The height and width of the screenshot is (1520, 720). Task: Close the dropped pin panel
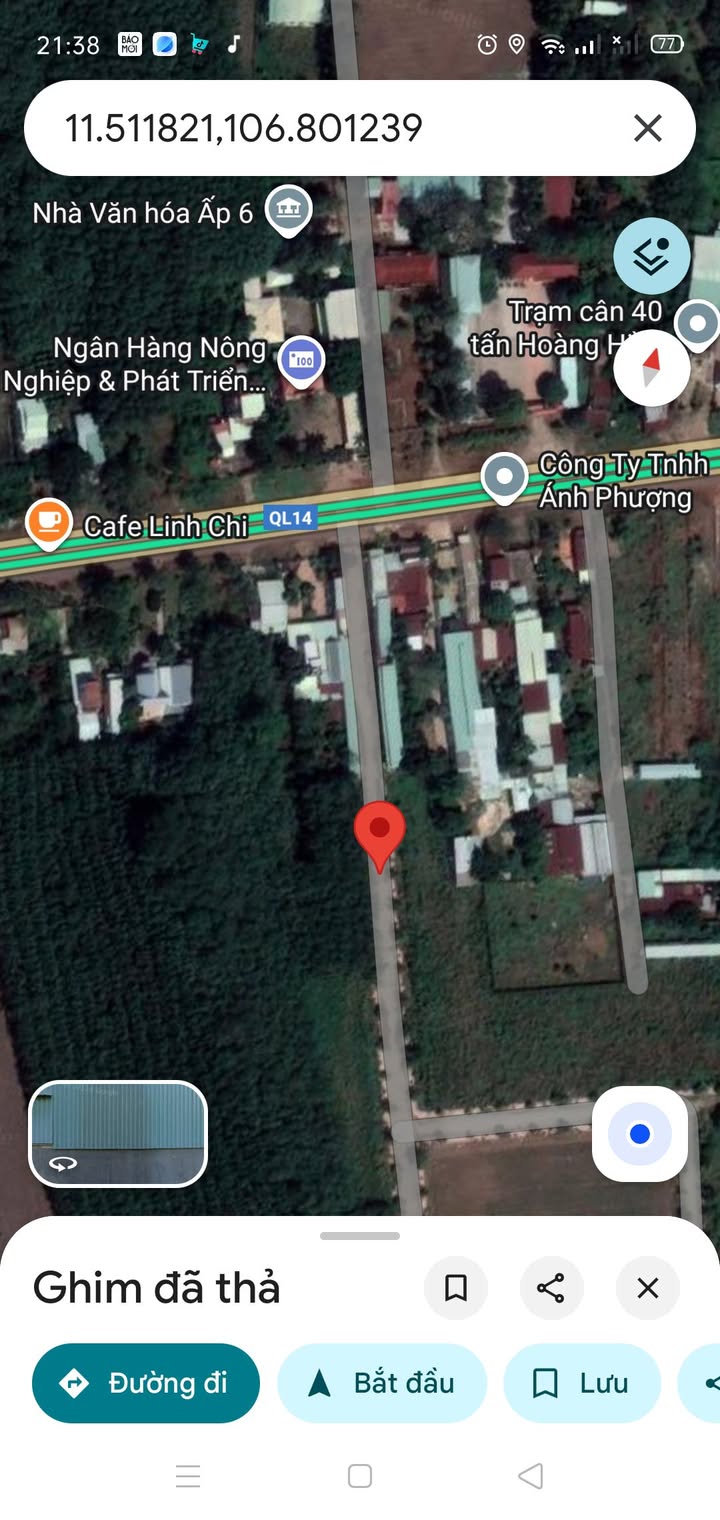point(648,1288)
